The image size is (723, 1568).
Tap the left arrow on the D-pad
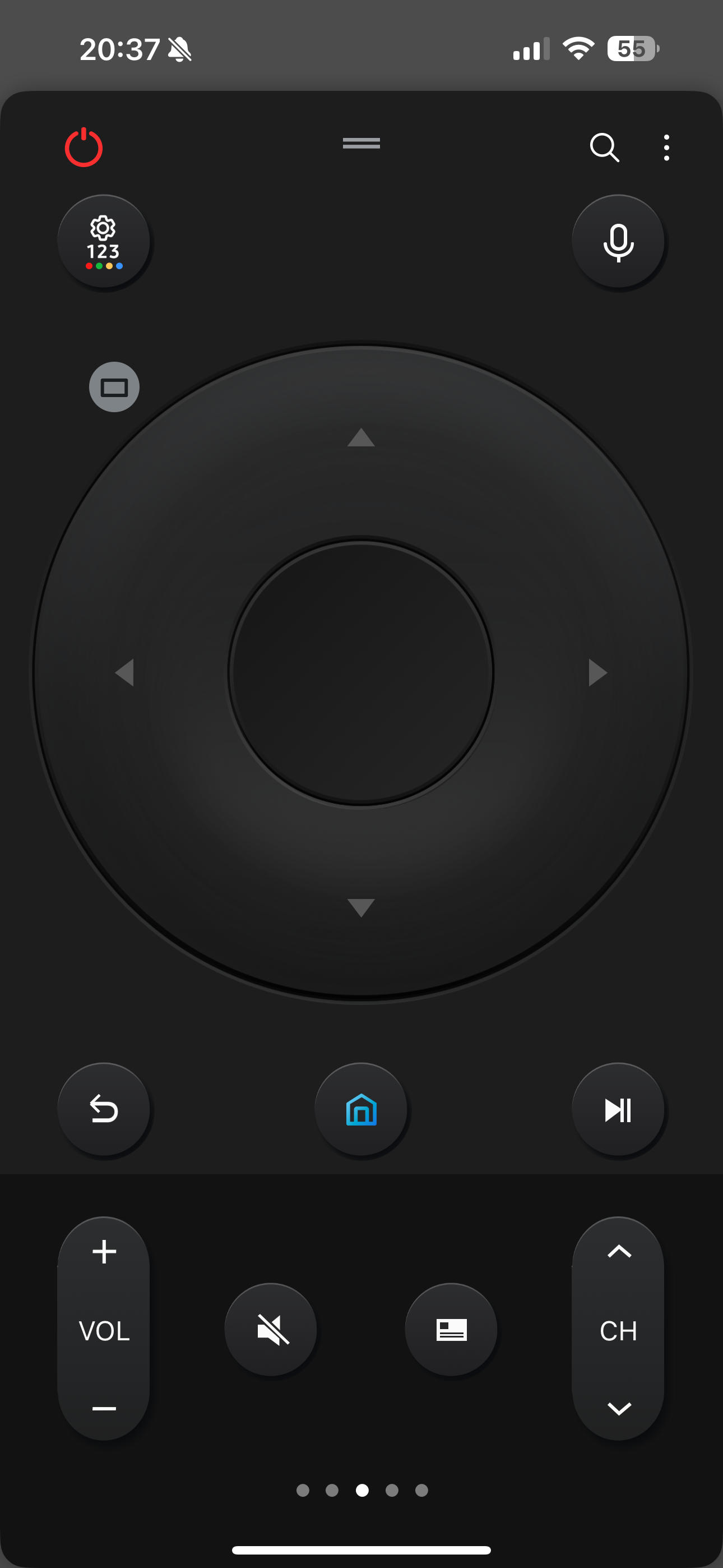tap(124, 672)
